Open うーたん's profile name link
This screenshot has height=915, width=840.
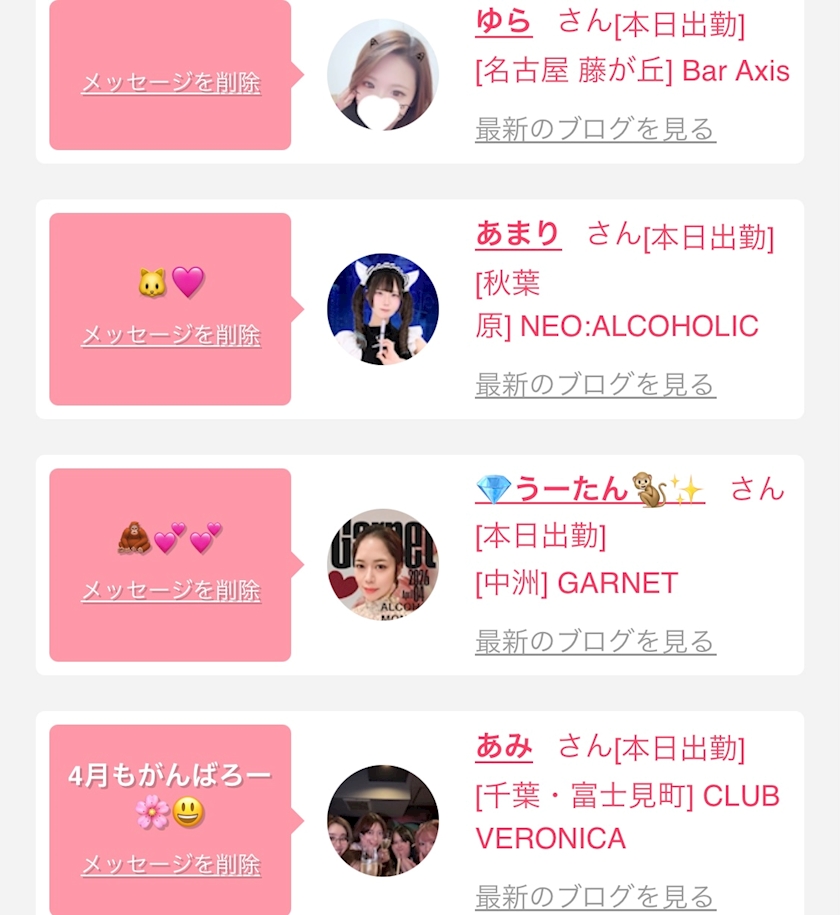[590, 489]
